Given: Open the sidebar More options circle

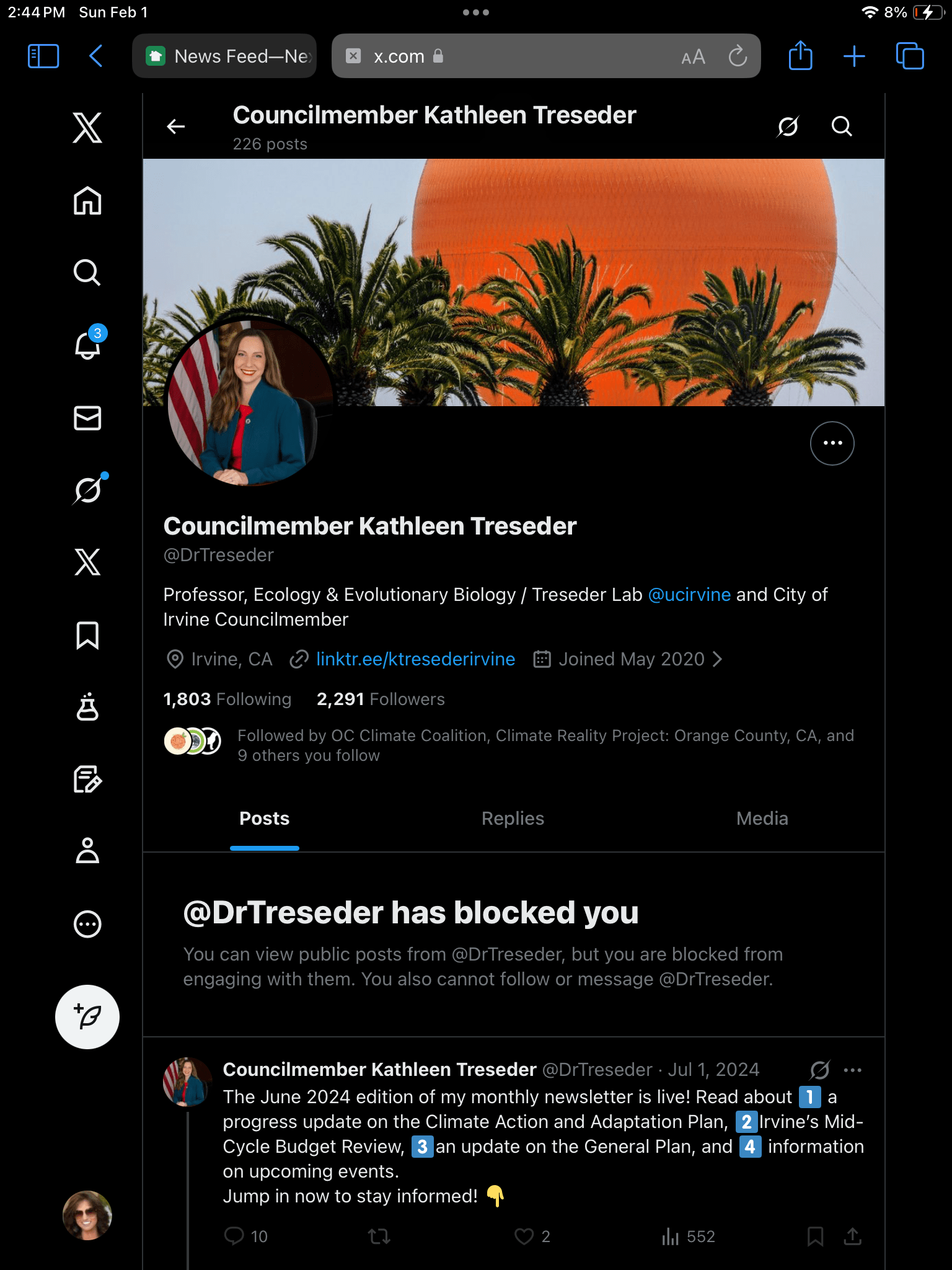Looking at the screenshot, I should (x=87, y=924).
